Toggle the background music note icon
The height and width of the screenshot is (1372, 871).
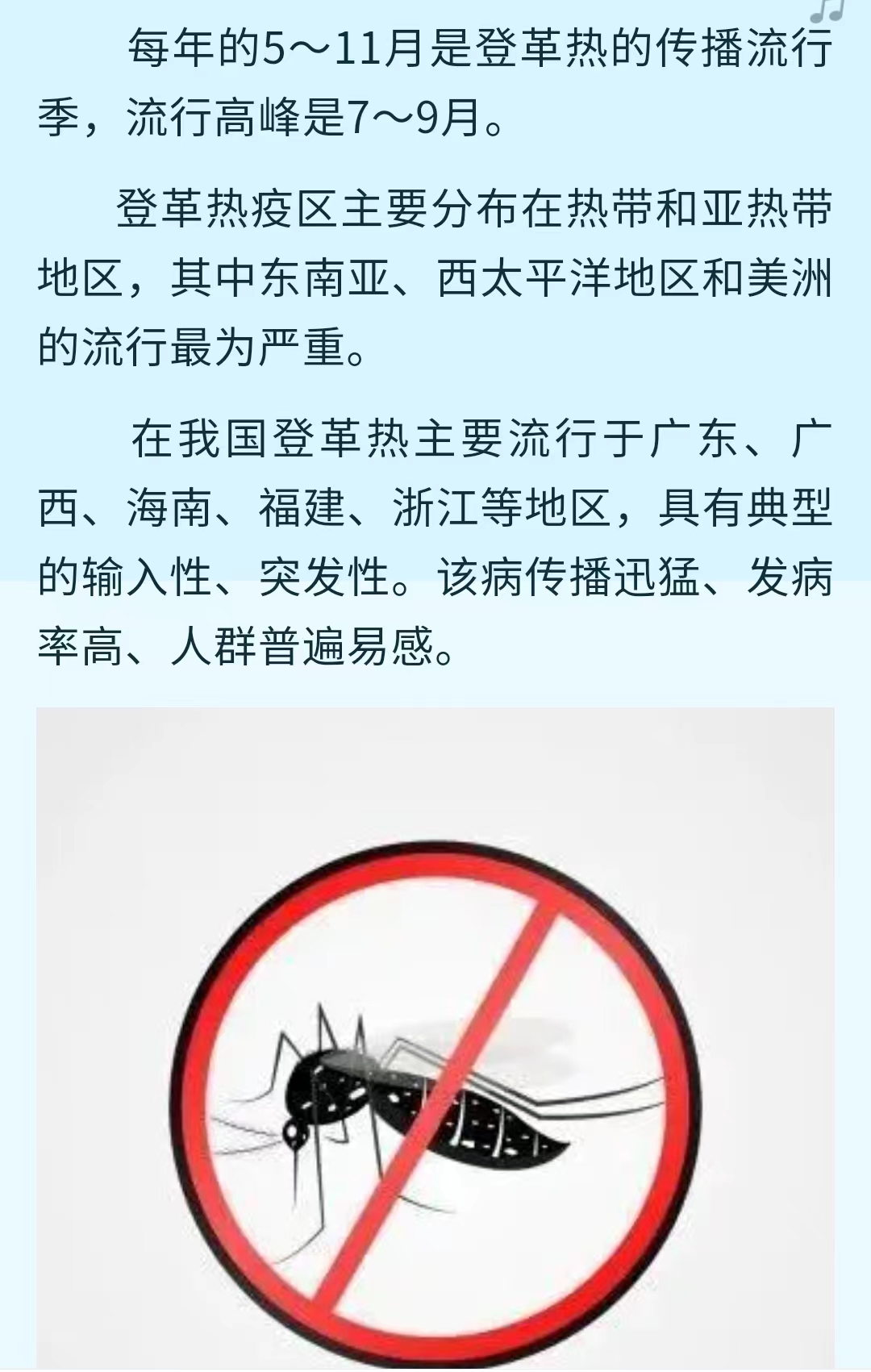click(828, 11)
